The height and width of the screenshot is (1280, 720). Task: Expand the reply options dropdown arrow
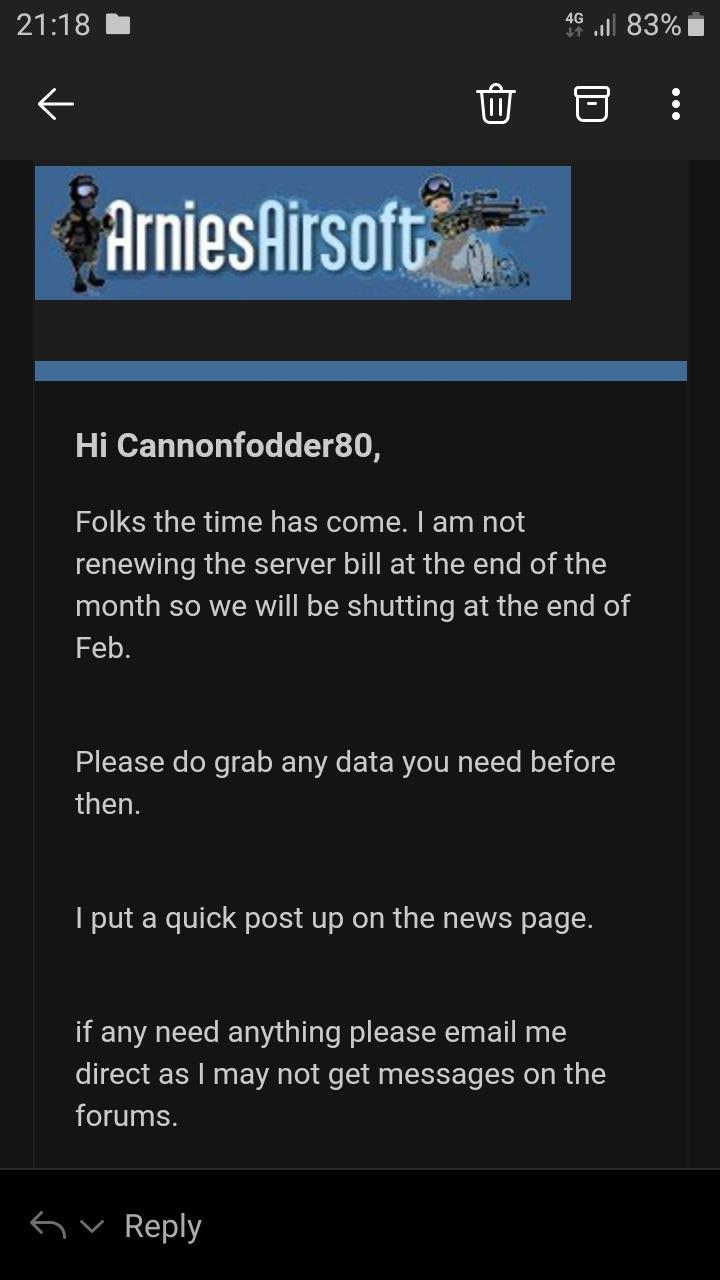pos(91,1226)
